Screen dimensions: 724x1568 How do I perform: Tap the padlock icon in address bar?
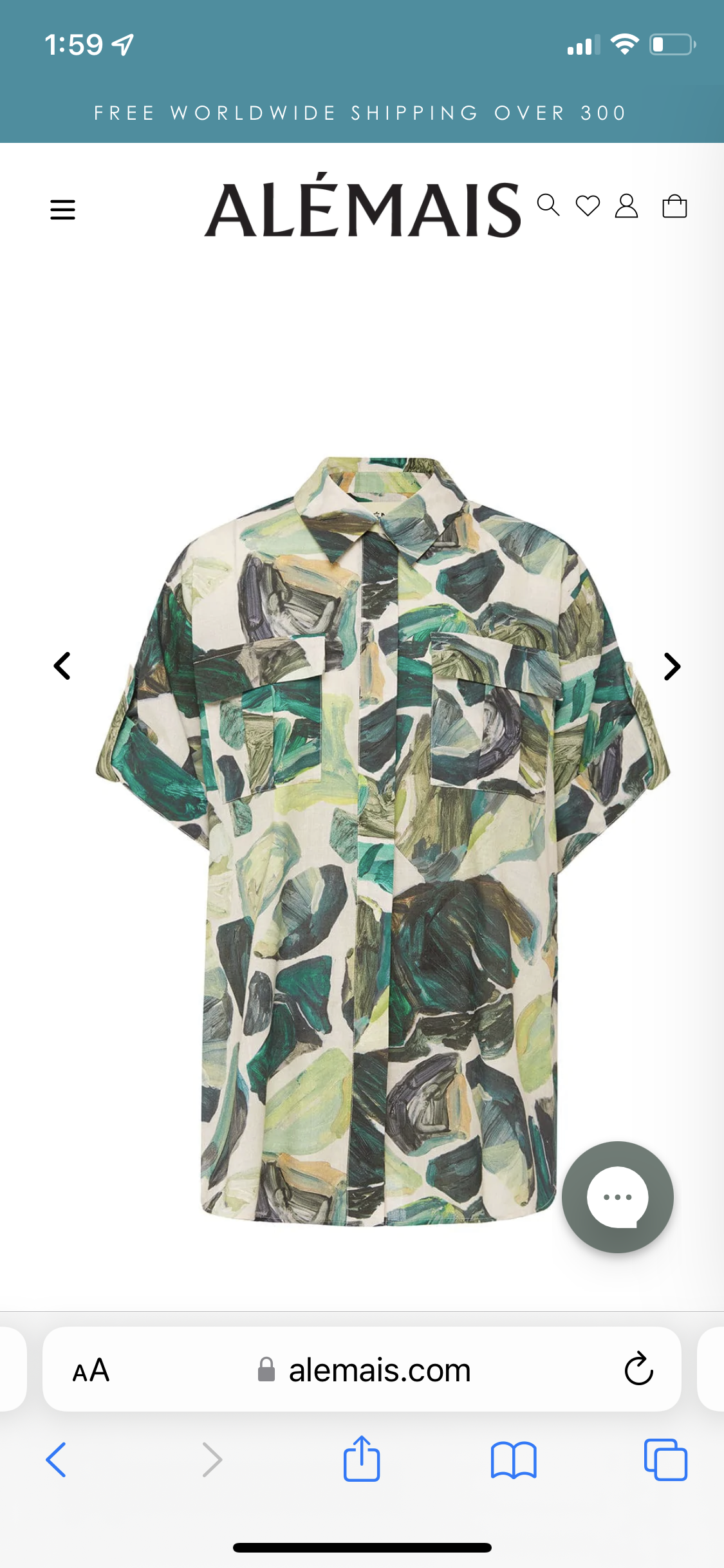click(x=266, y=1370)
